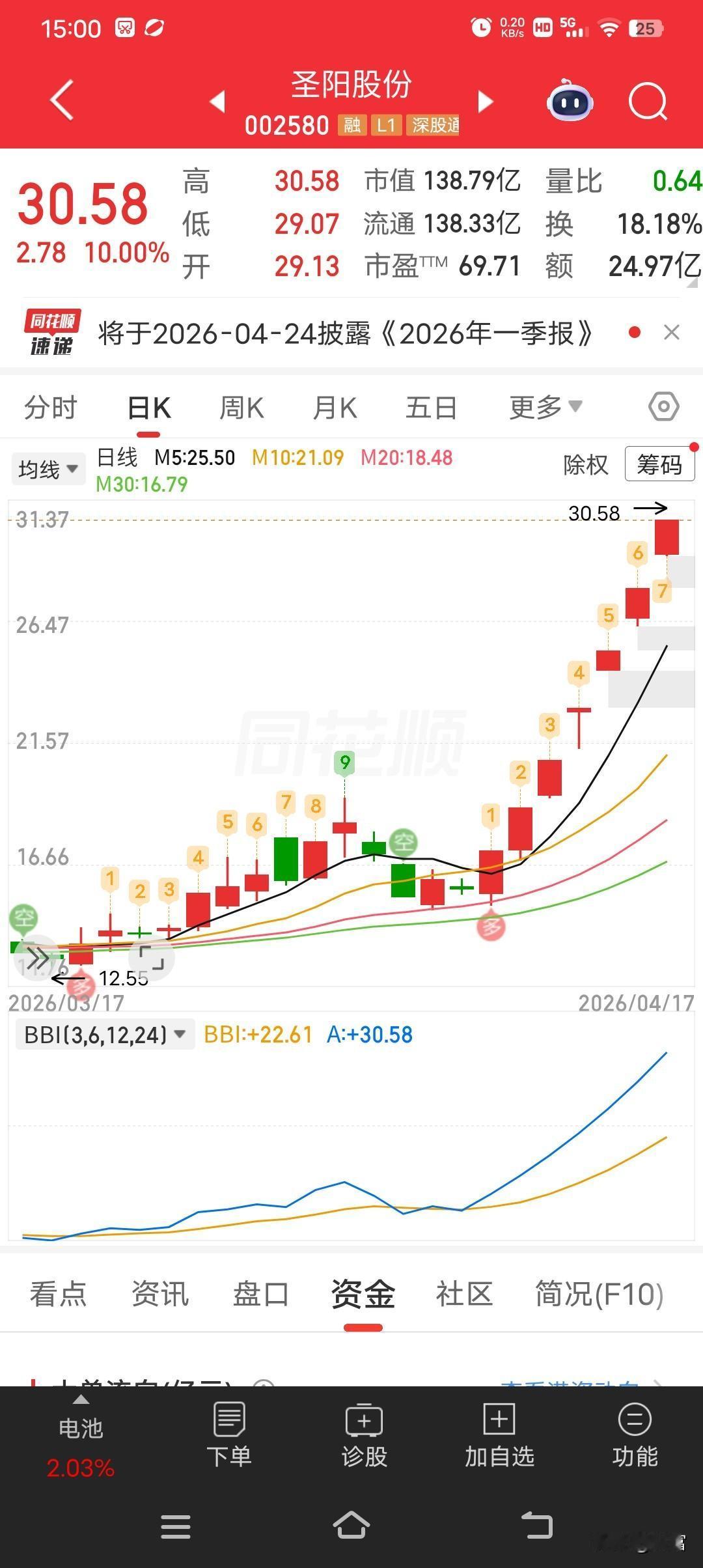Switch to the previous stock with left triangle
Screen dimensions: 703x1568
(x=217, y=102)
